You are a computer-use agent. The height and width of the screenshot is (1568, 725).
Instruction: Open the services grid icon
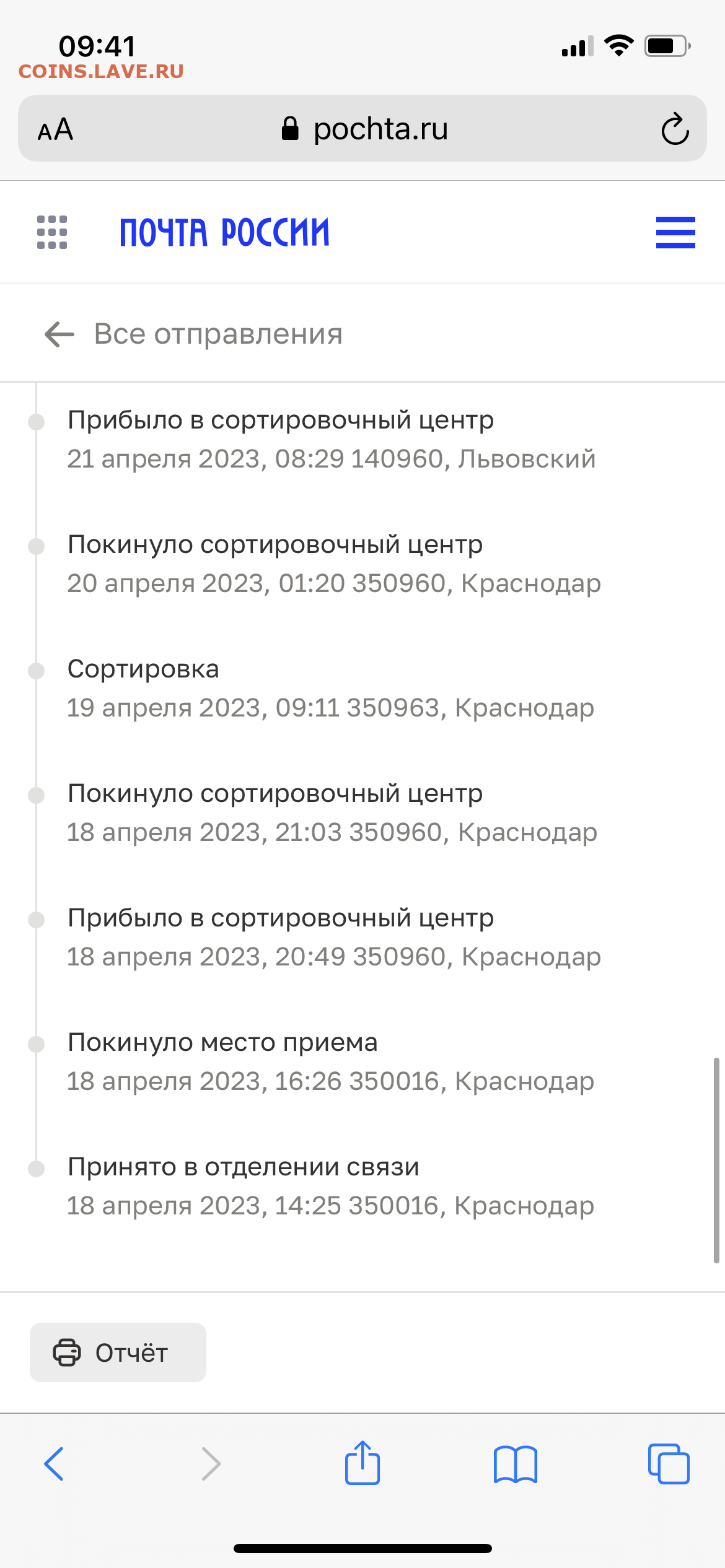(x=52, y=232)
